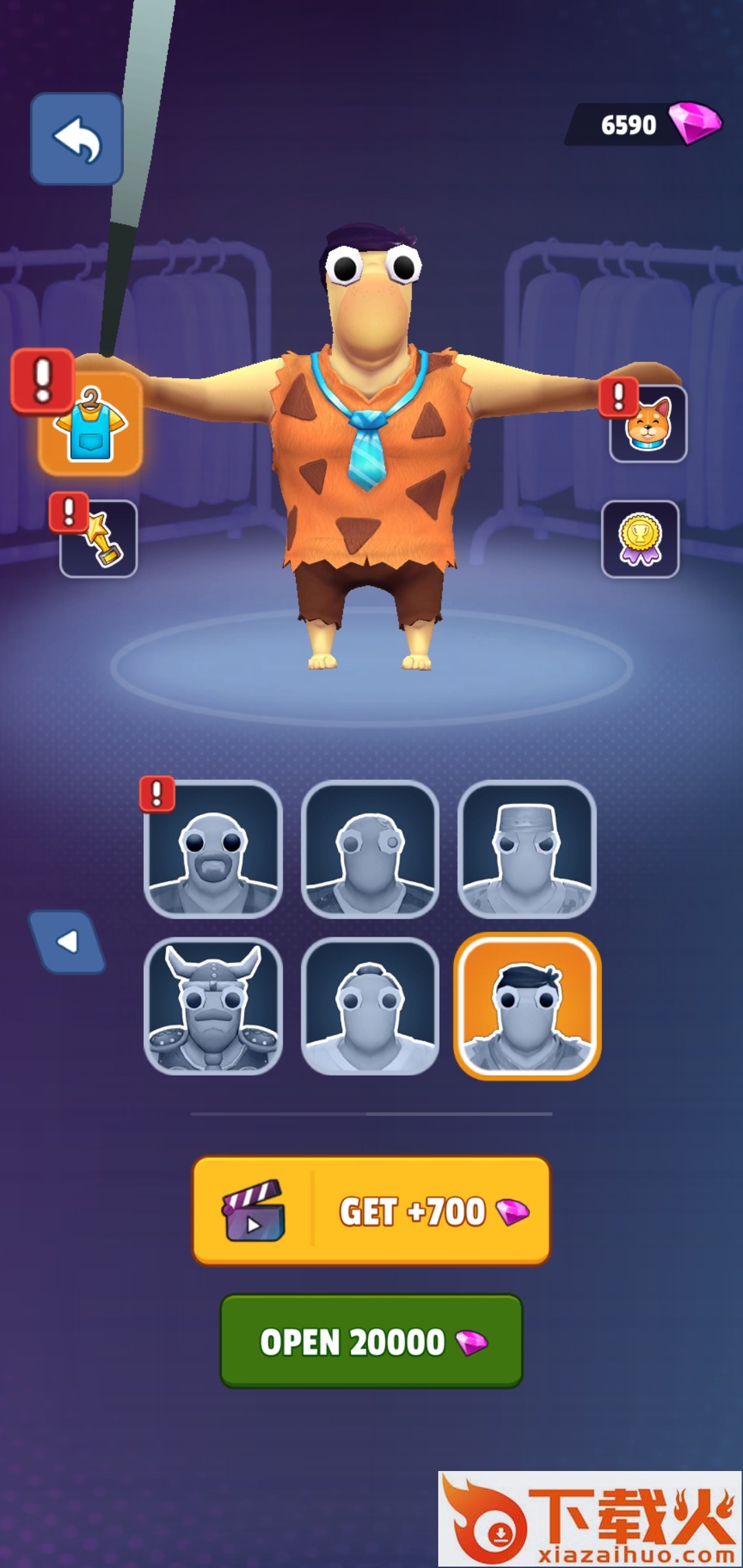
Task: Watch video to get +700 gems
Action: click(x=371, y=1210)
